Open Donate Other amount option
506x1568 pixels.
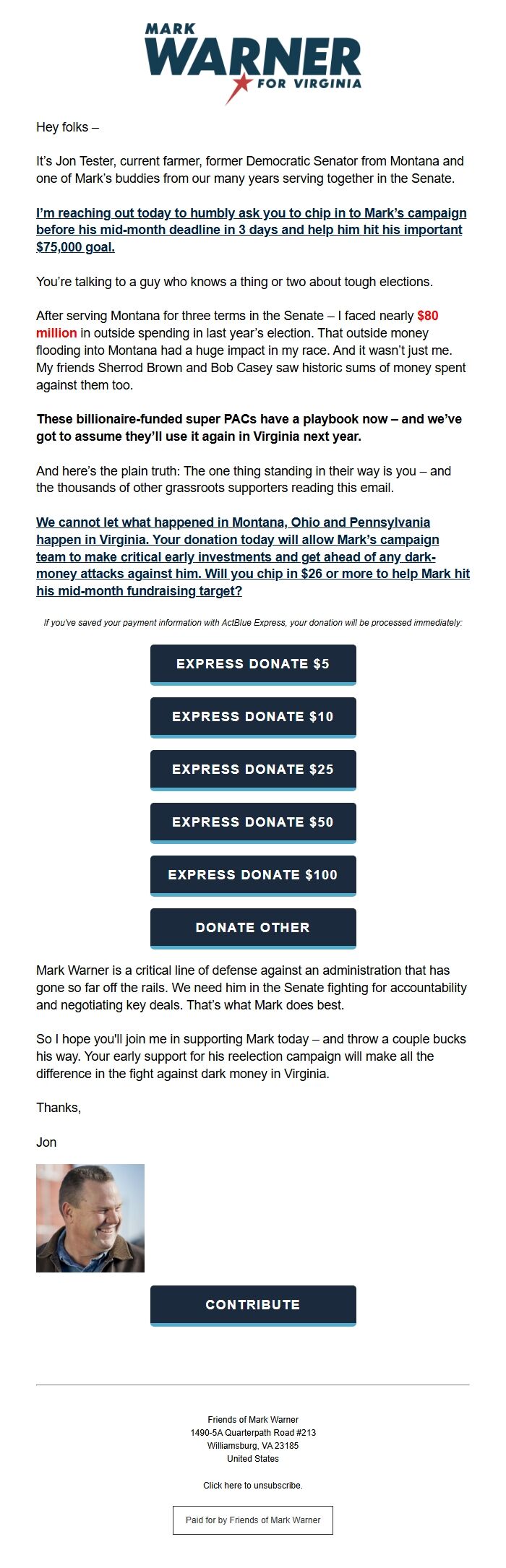252,927
